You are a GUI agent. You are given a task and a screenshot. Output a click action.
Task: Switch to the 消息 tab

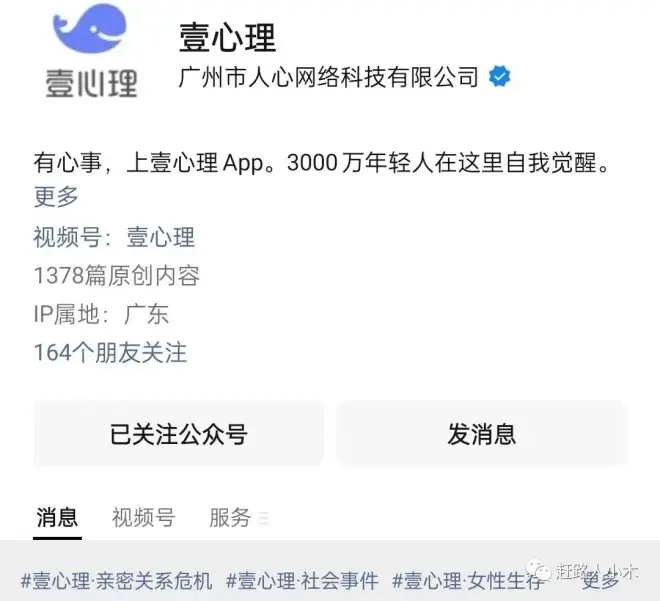pos(57,517)
